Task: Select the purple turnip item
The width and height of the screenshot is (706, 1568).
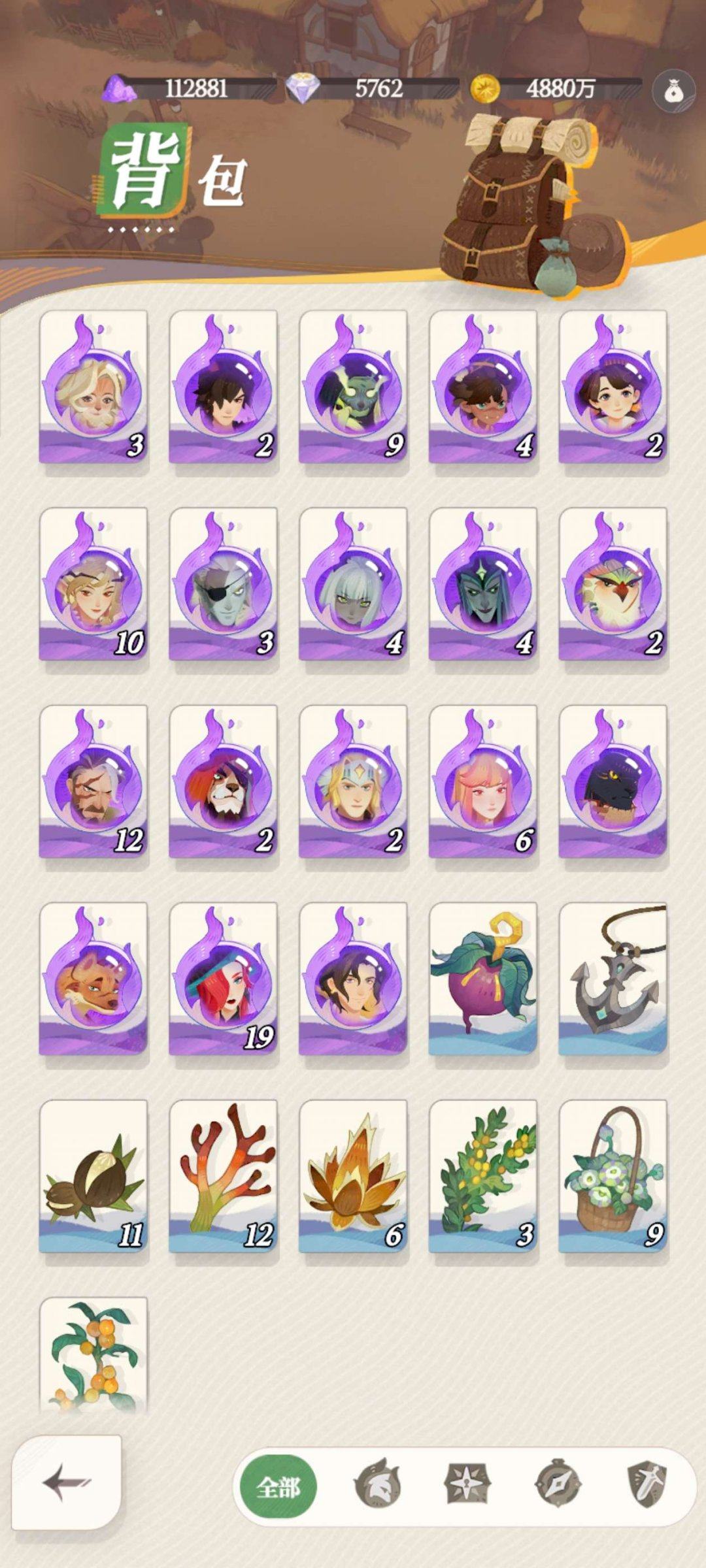Action: [x=483, y=979]
